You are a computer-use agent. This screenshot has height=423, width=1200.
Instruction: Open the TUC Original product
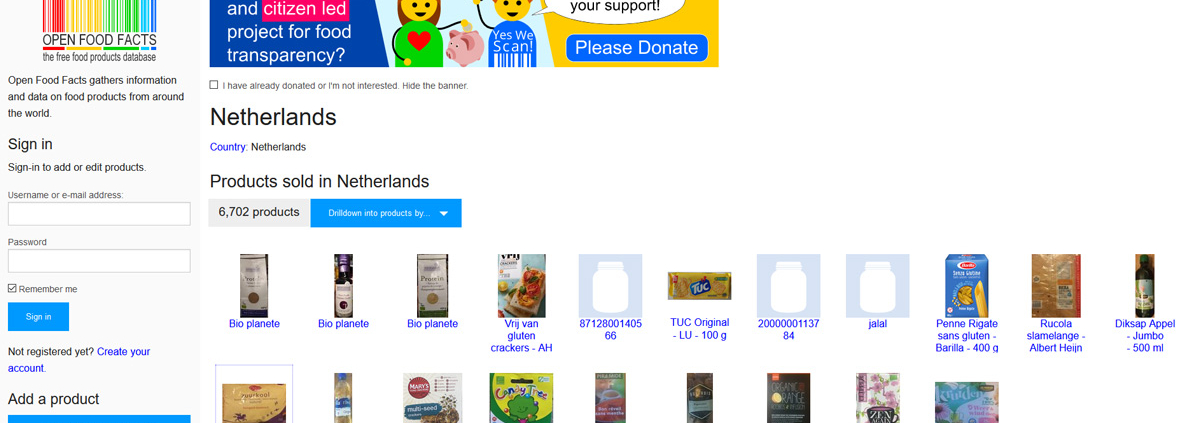[699, 329]
